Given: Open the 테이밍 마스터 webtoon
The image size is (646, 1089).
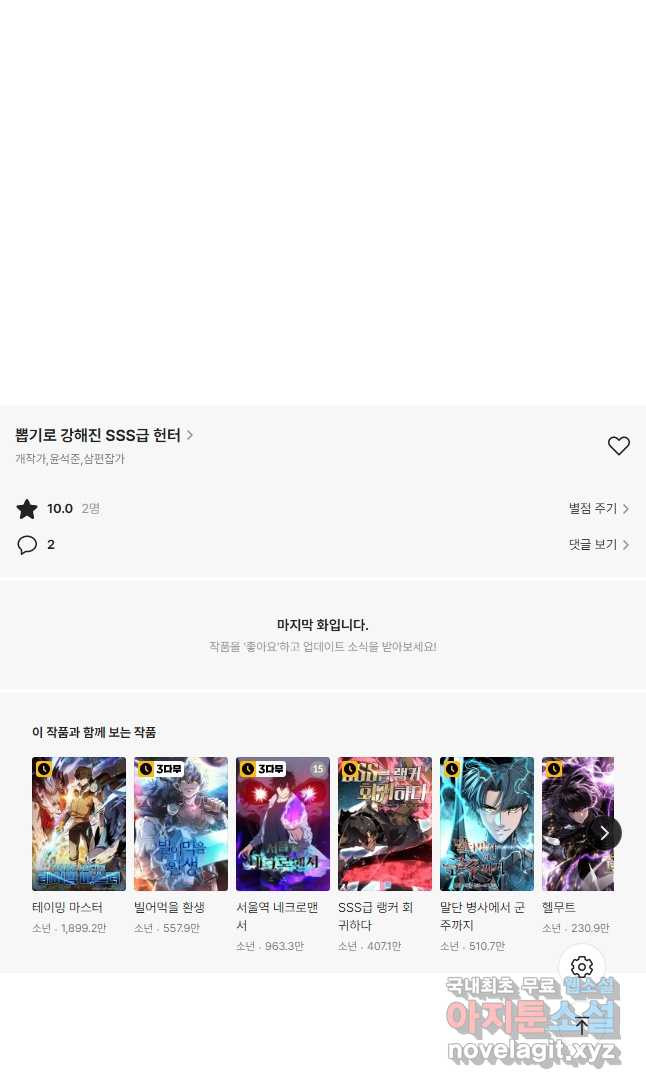Looking at the screenshot, I should click(x=79, y=824).
